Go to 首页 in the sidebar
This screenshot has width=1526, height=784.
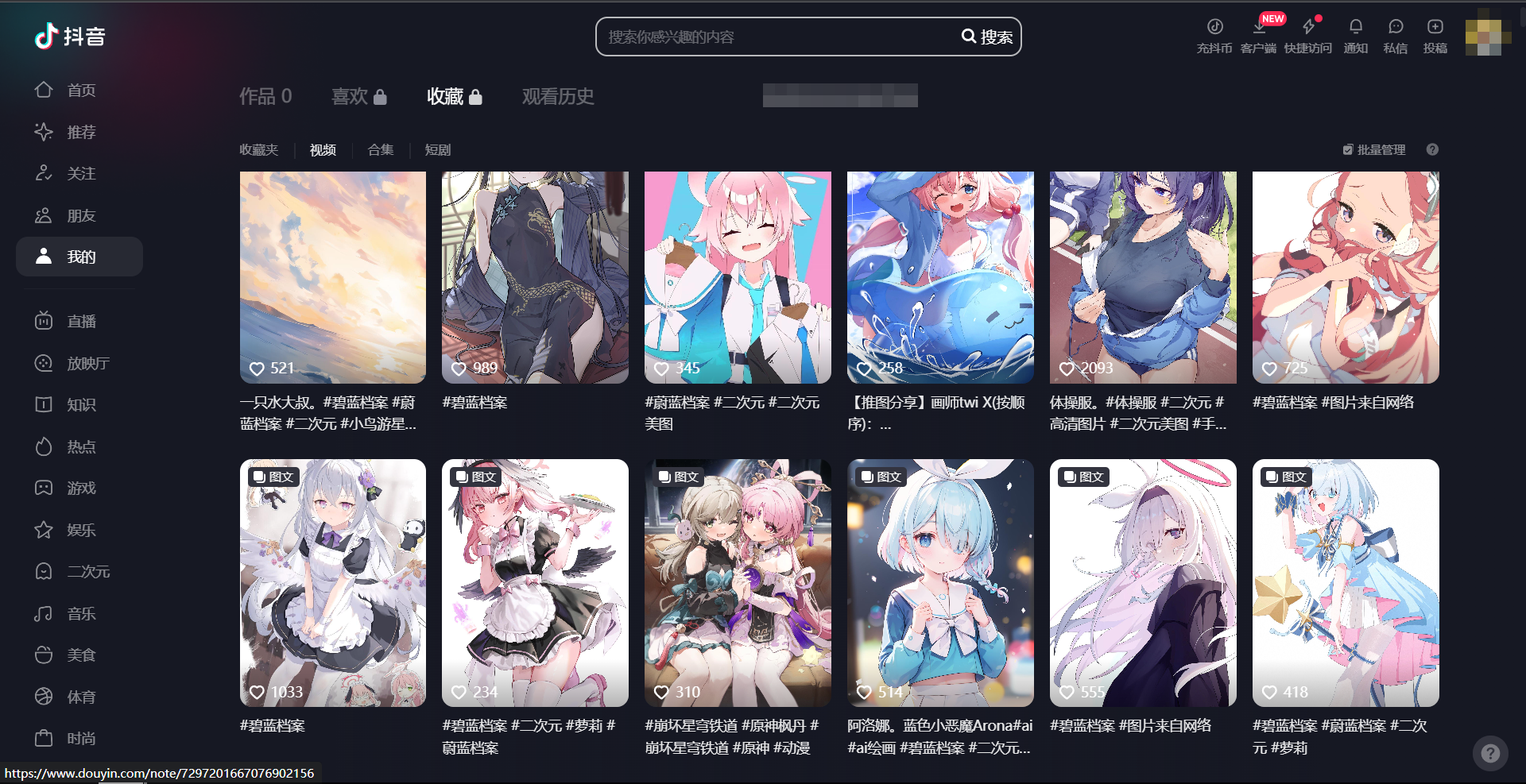click(x=79, y=91)
